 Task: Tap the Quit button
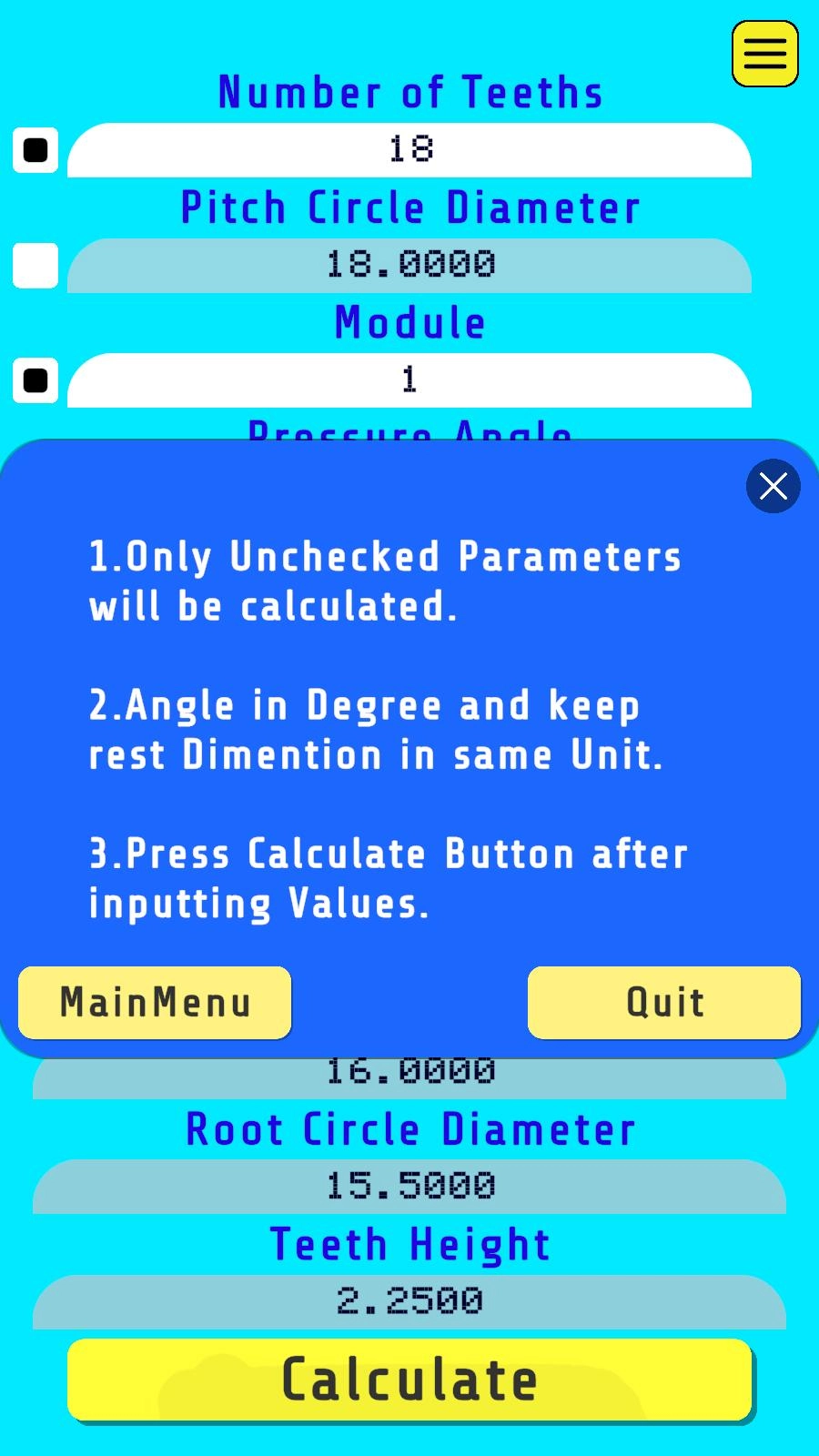pyautogui.click(x=663, y=1002)
